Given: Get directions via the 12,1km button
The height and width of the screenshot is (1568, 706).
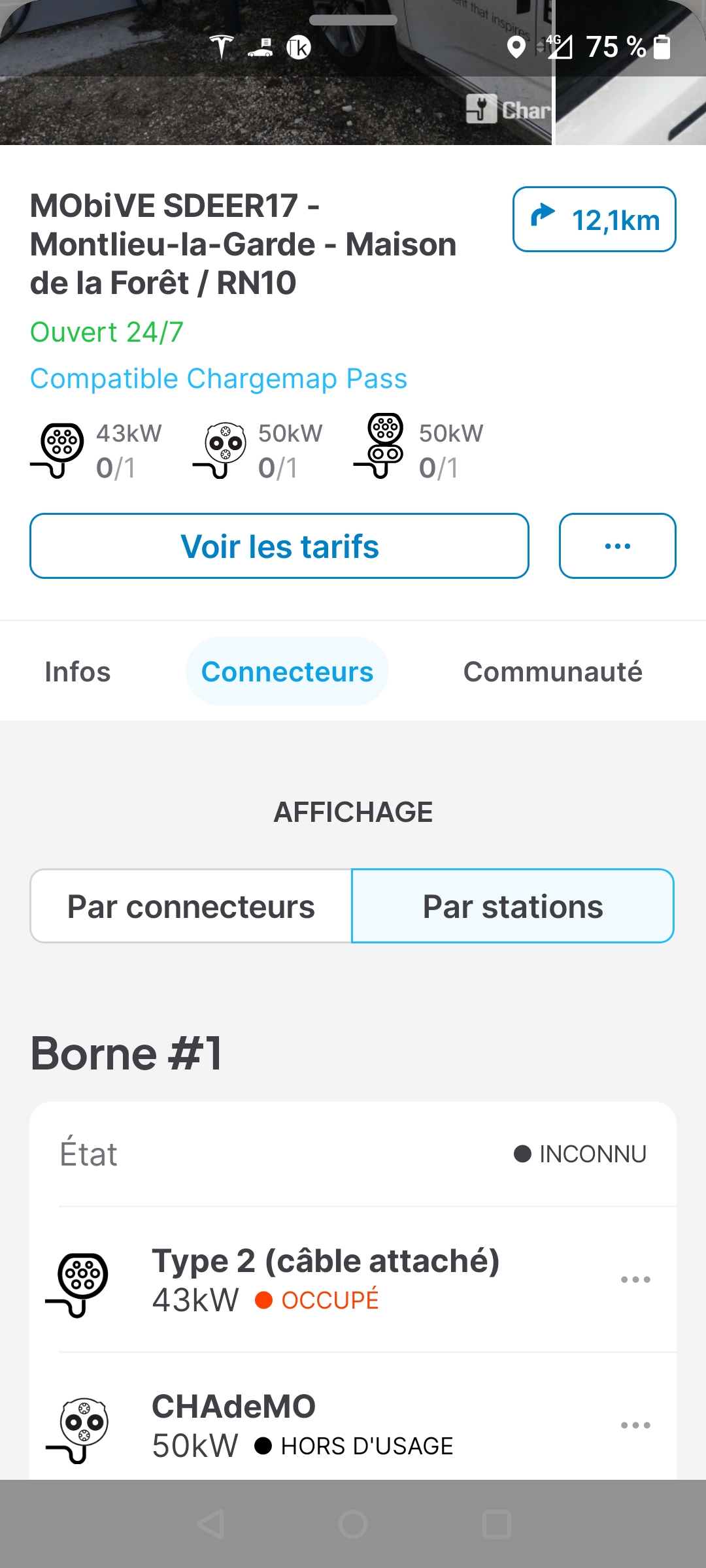Looking at the screenshot, I should click(x=594, y=220).
